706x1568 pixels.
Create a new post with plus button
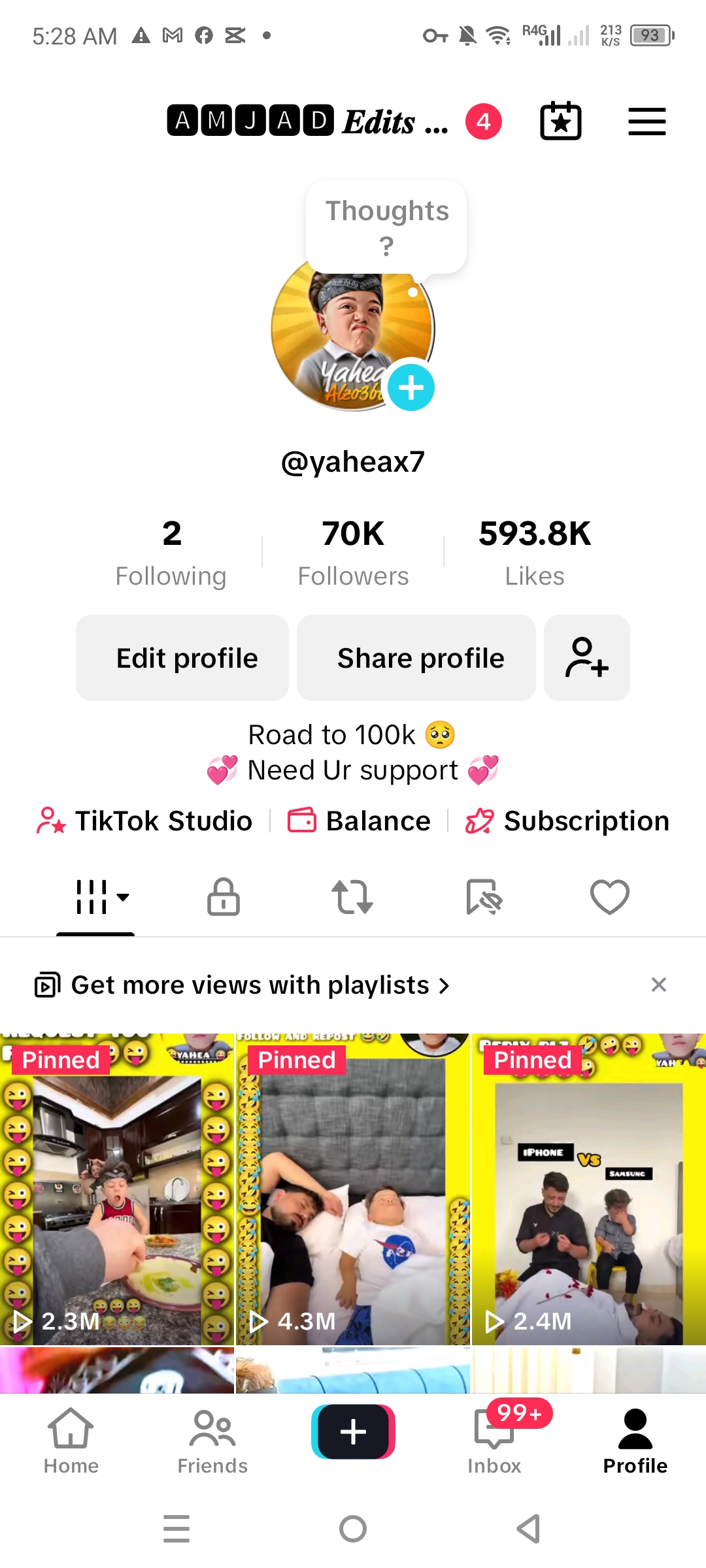pos(353,1432)
